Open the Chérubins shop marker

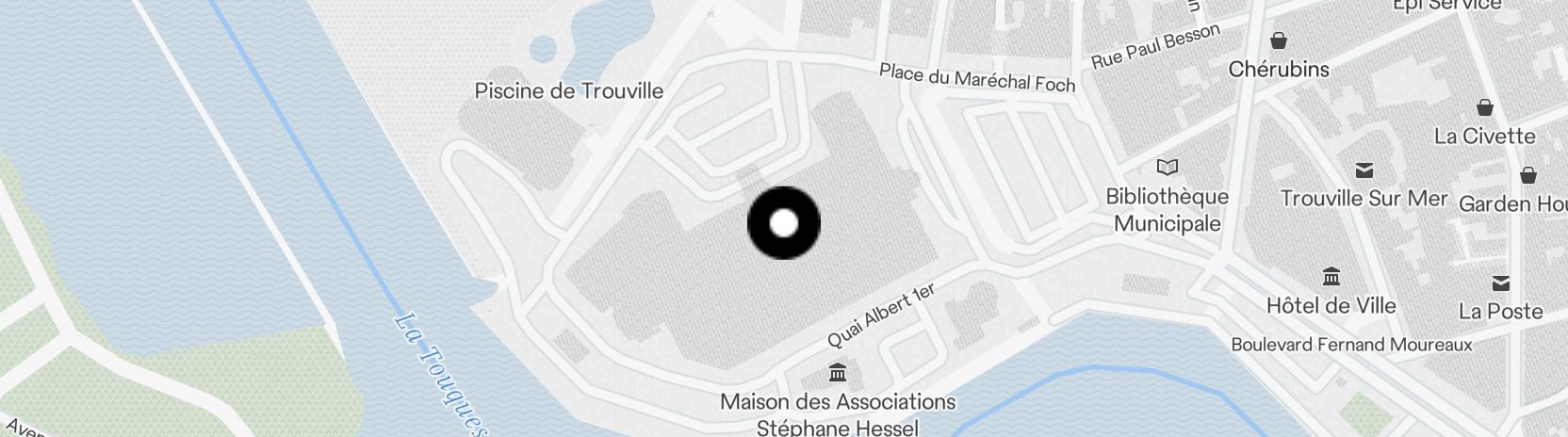click(x=1279, y=40)
